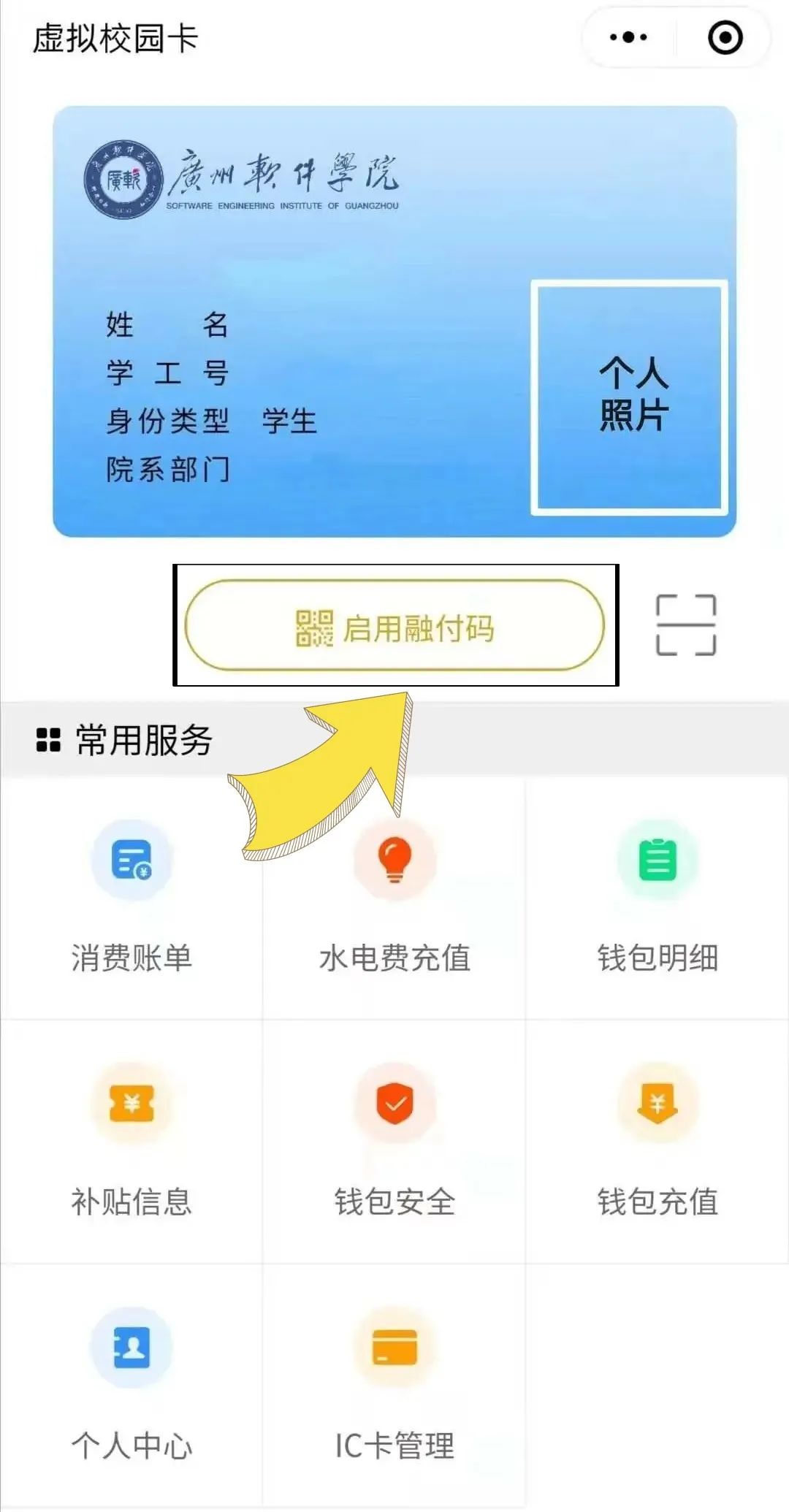Open IC卡管理
This screenshot has height=1512, width=789.
(x=394, y=1385)
